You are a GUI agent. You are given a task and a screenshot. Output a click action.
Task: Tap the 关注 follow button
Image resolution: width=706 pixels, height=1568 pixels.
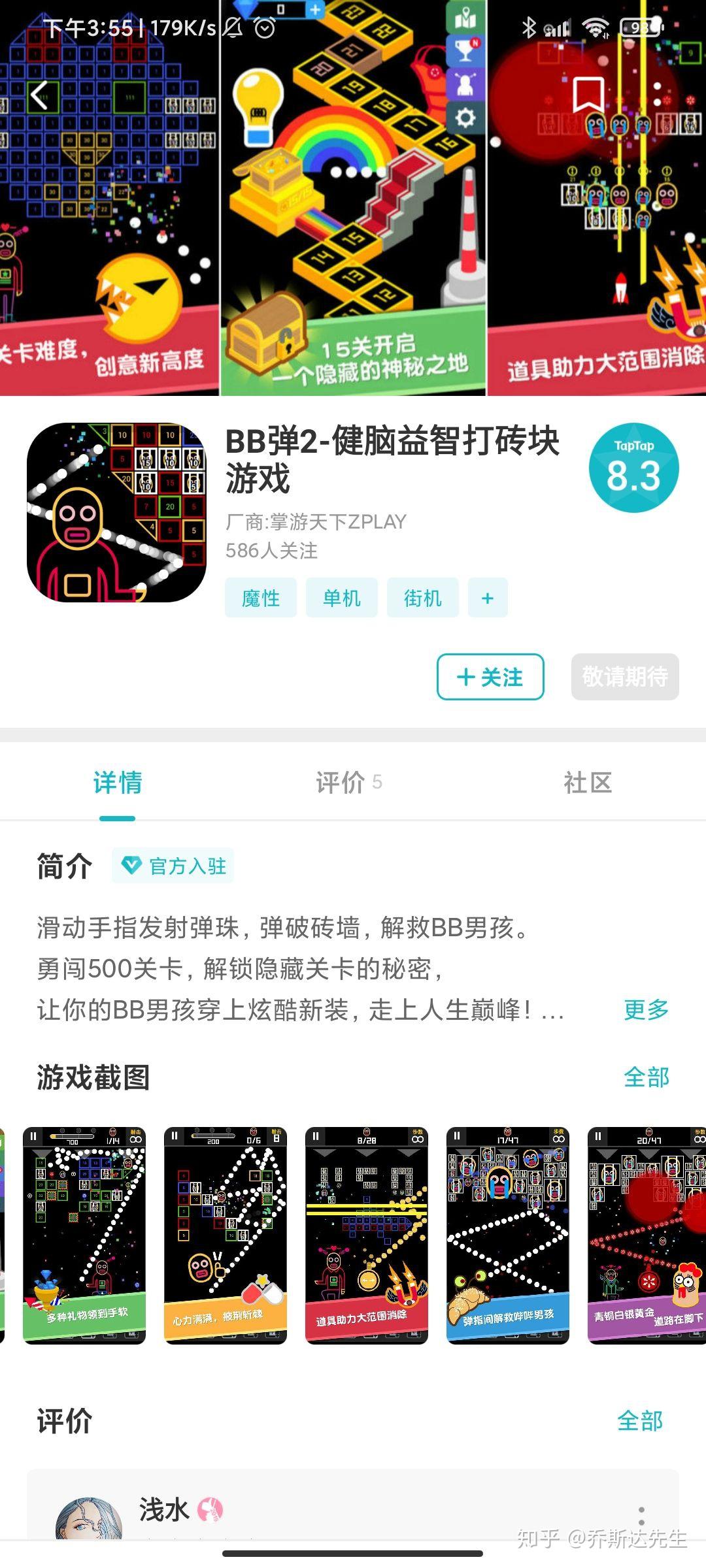490,677
